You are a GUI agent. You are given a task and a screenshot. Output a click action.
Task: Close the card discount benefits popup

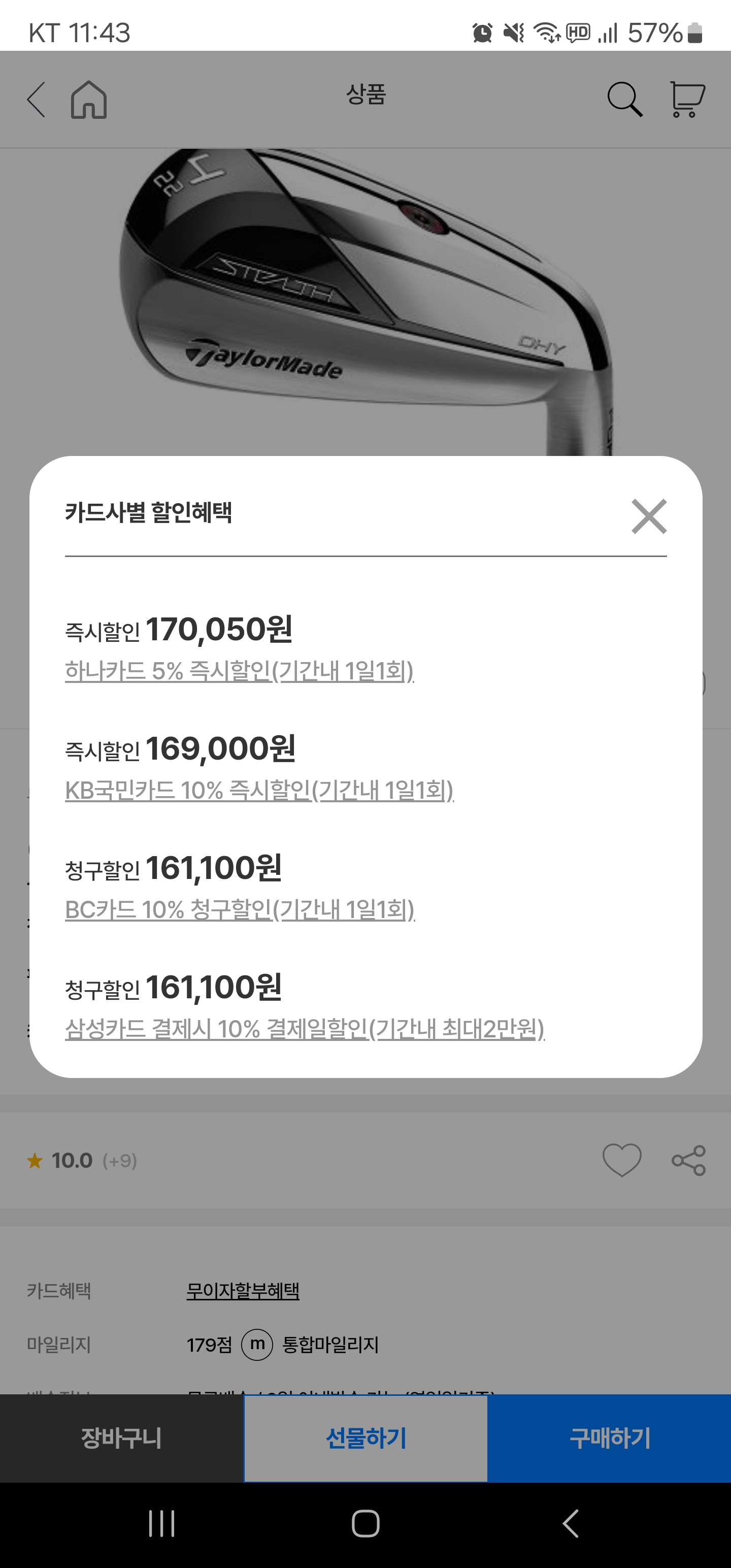tap(649, 516)
